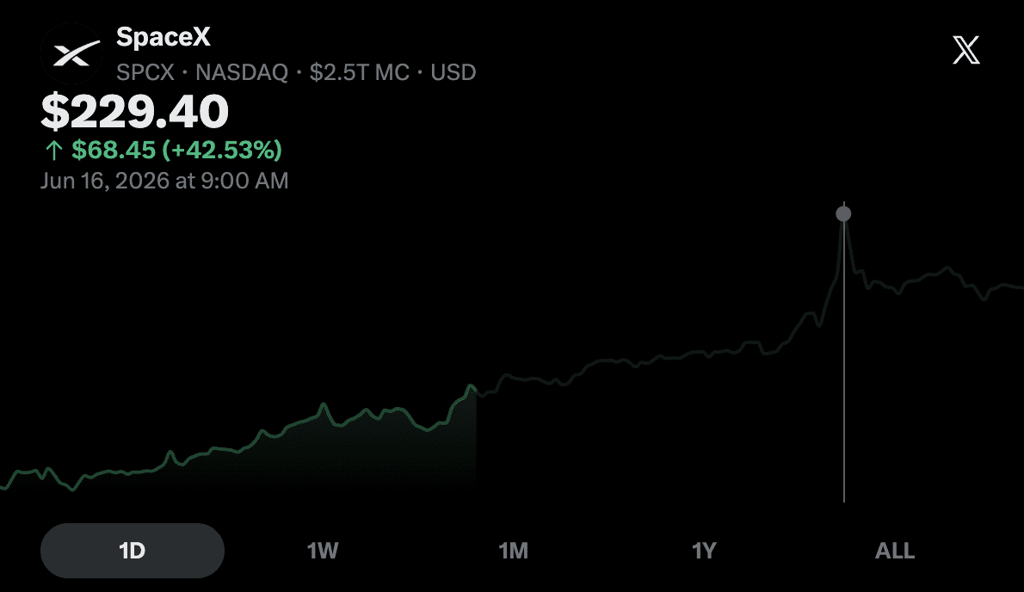1024x592 pixels.
Task: Switch chart to 1Y view
Action: [704, 550]
